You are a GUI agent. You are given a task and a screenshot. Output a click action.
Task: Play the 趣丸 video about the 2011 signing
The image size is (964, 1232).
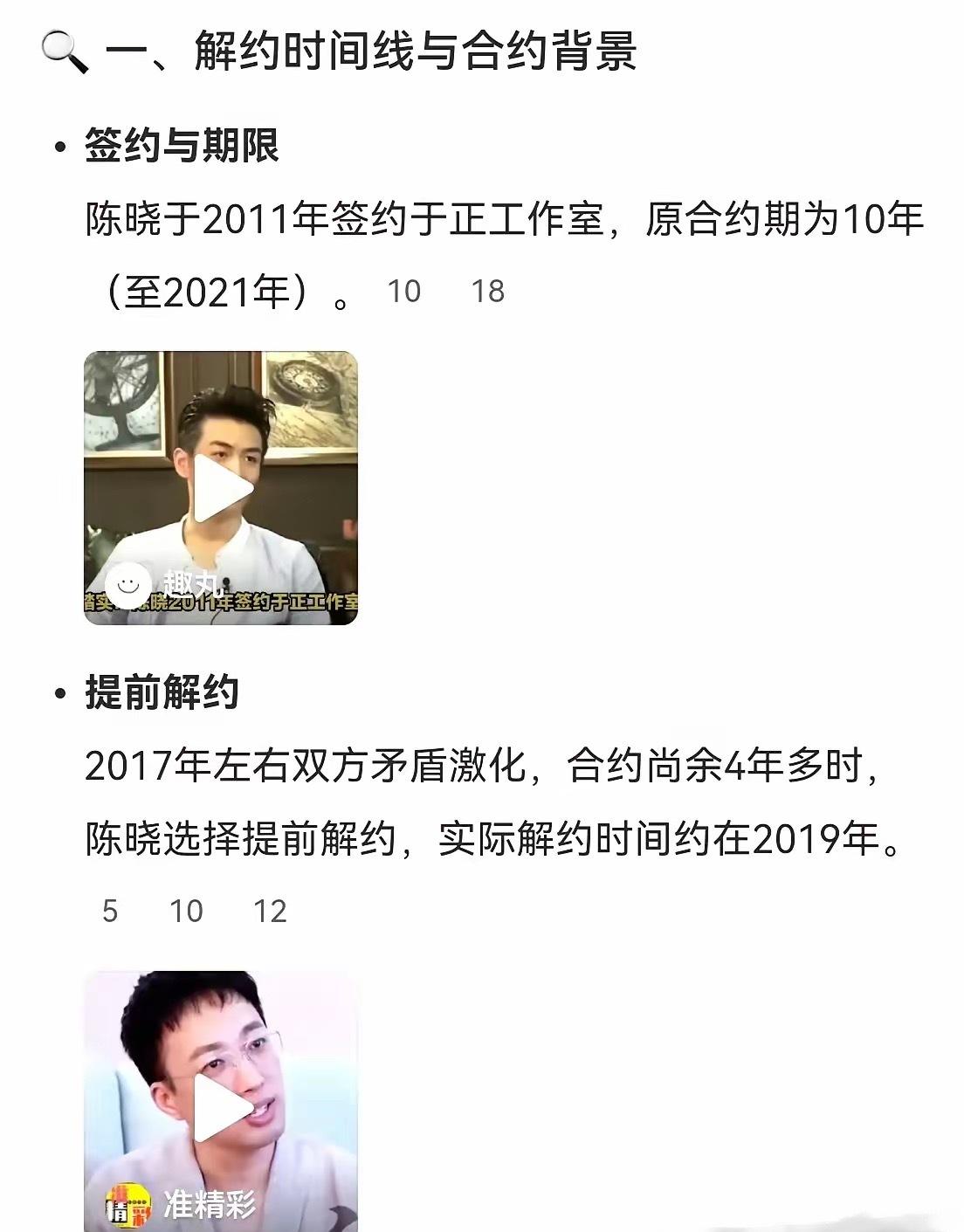tap(222, 488)
